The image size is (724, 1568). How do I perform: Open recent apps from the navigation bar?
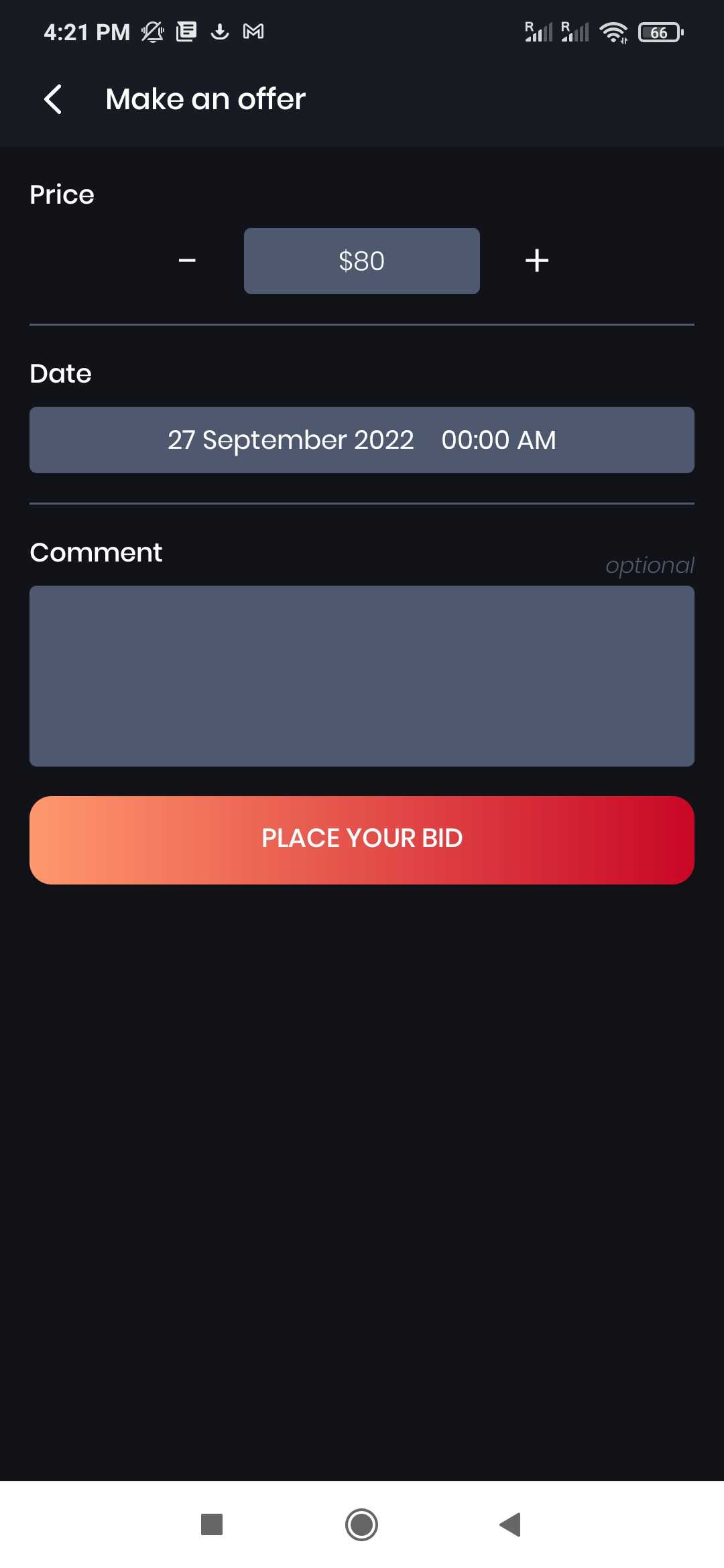pos(212,1524)
